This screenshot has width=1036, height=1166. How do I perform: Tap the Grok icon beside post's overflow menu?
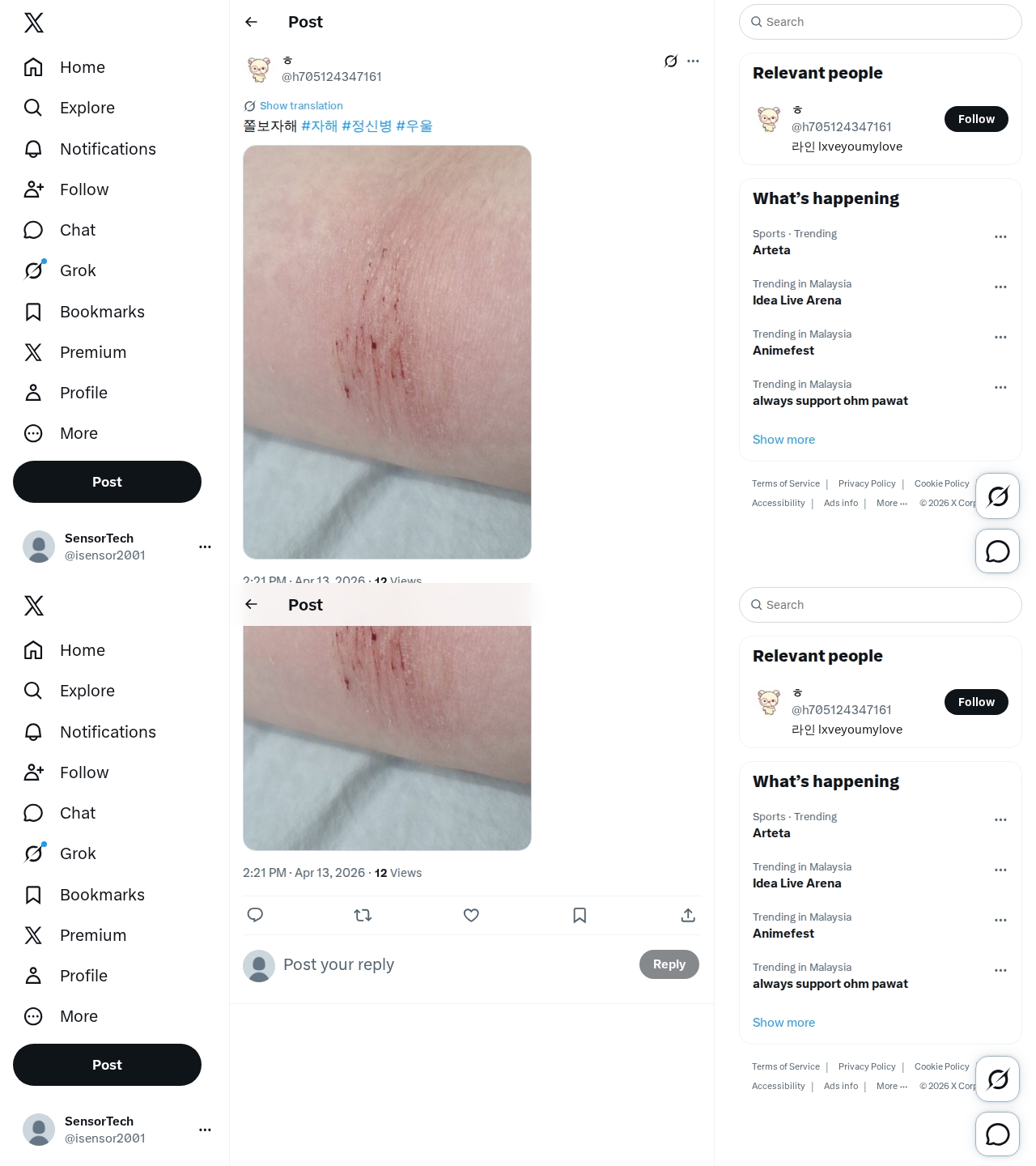[670, 62]
